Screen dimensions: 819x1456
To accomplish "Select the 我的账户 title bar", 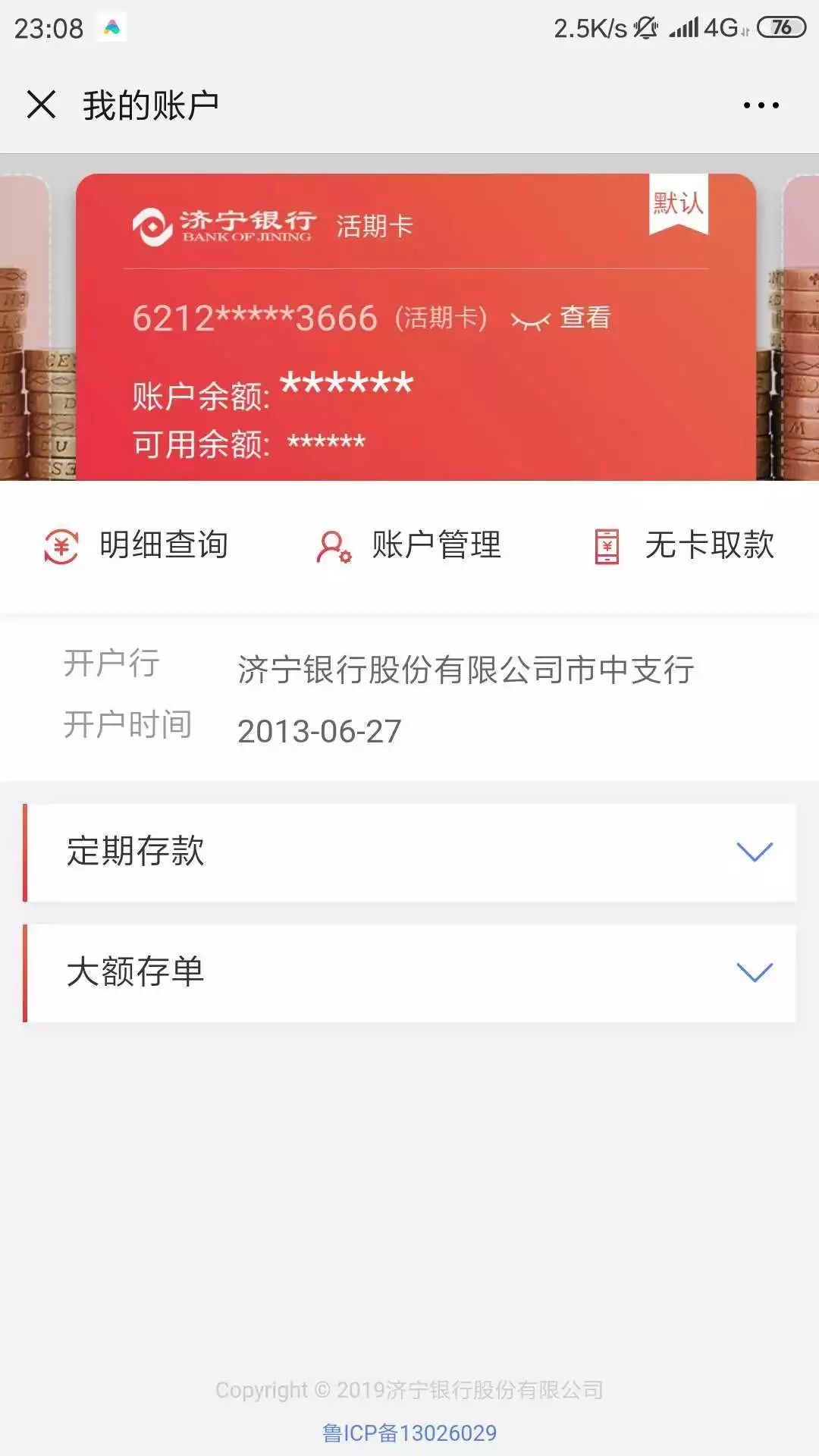I will [x=149, y=105].
